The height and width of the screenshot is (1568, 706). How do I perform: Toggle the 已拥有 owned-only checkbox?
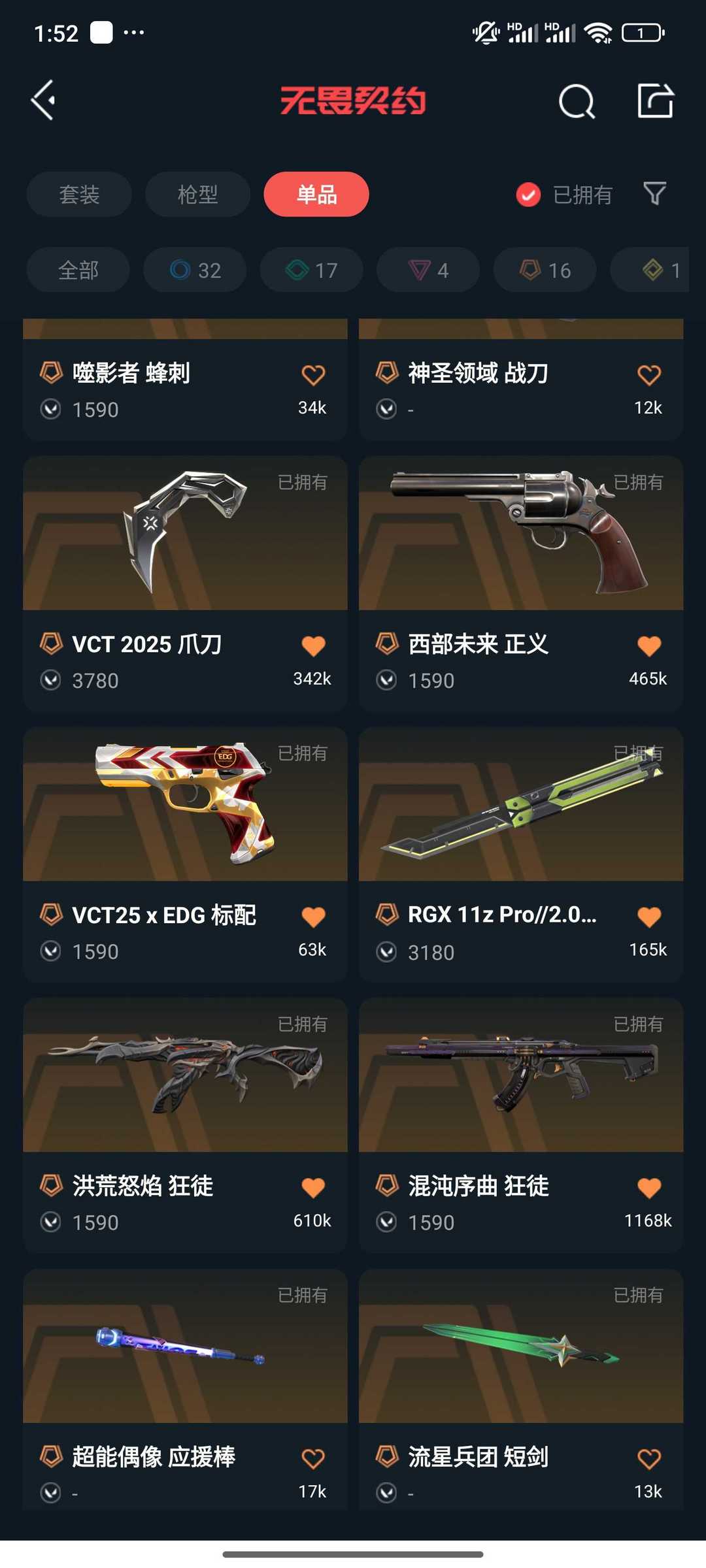tap(528, 195)
